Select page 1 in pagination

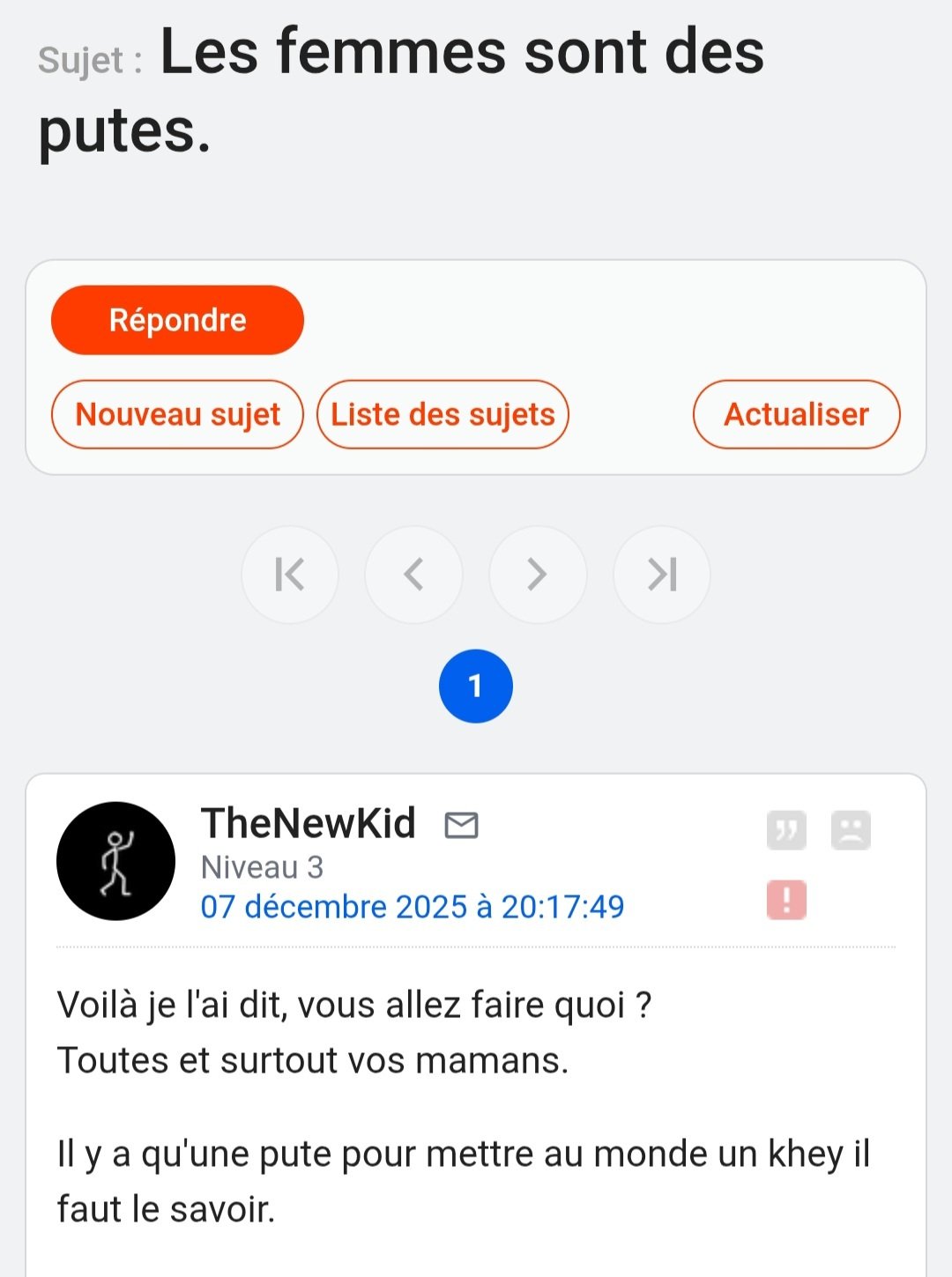click(475, 686)
